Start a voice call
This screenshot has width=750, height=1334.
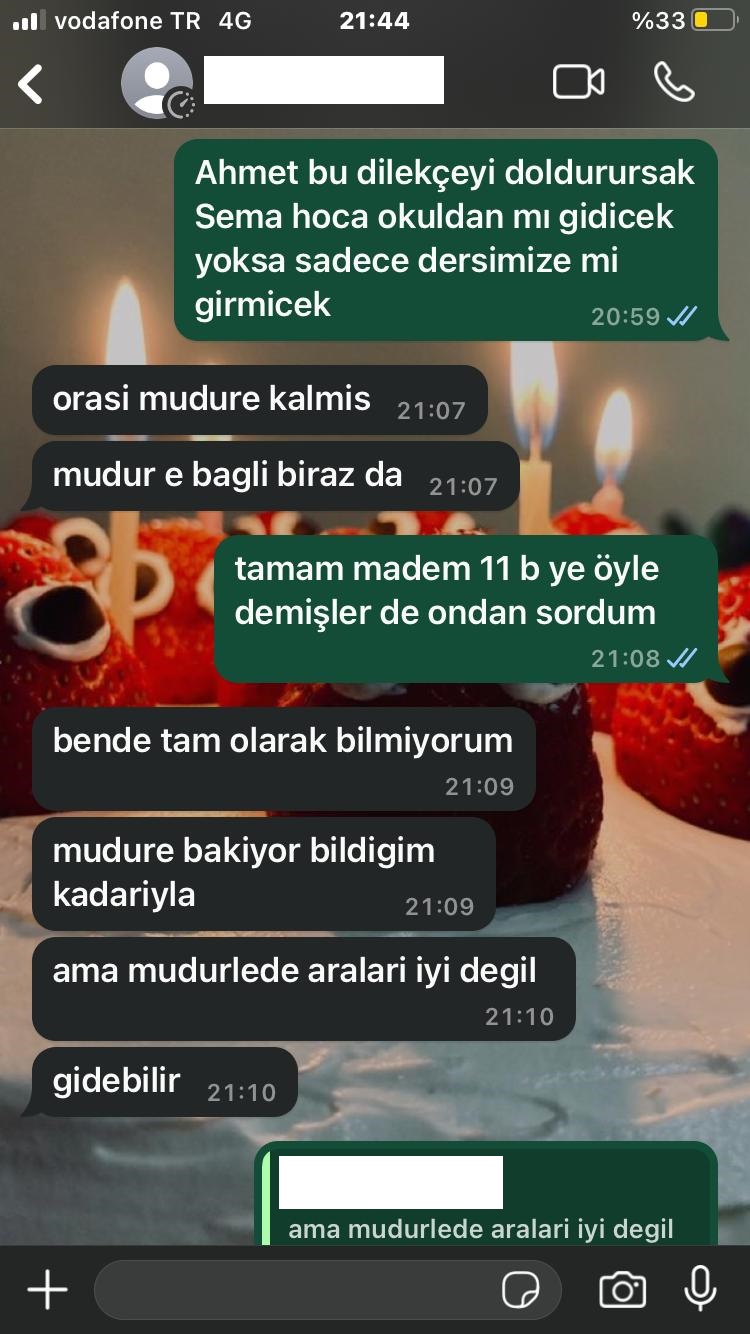point(674,83)
